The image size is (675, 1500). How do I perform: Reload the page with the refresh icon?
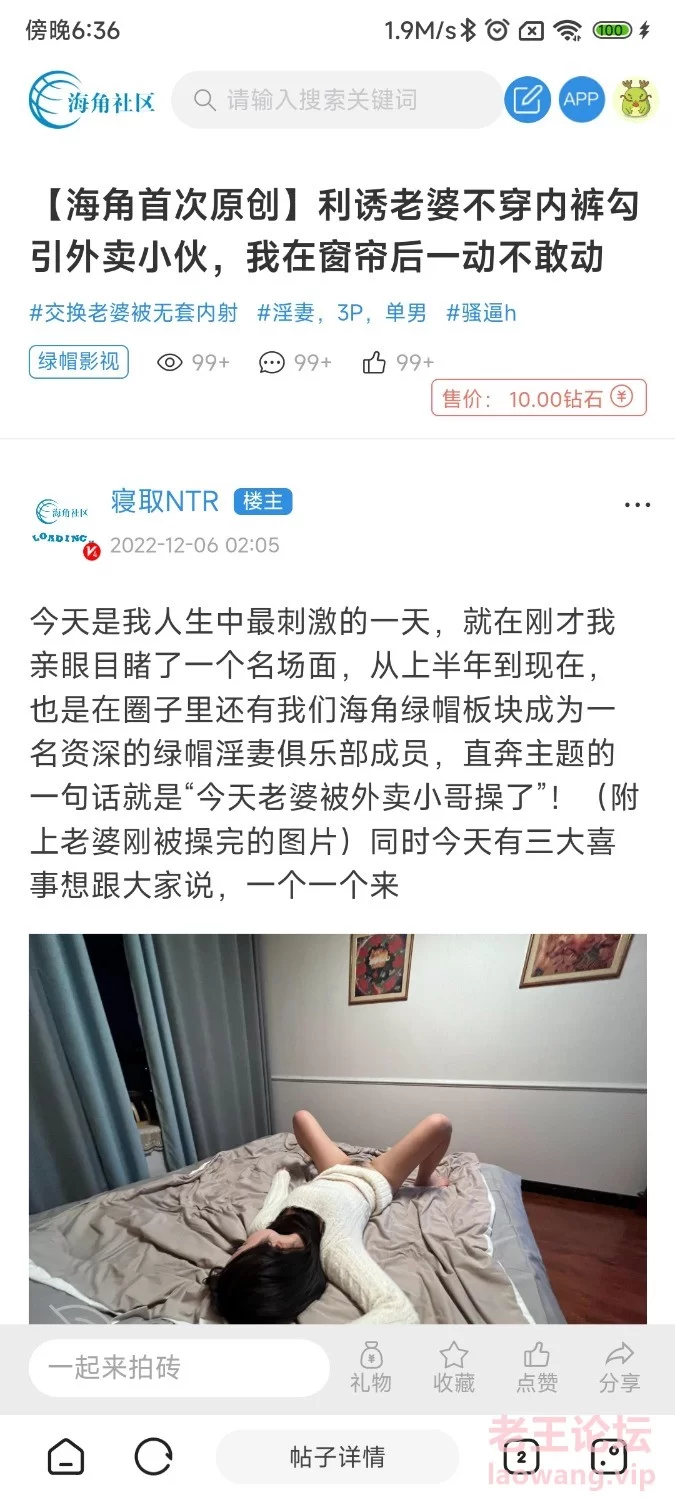point(153,1458)
